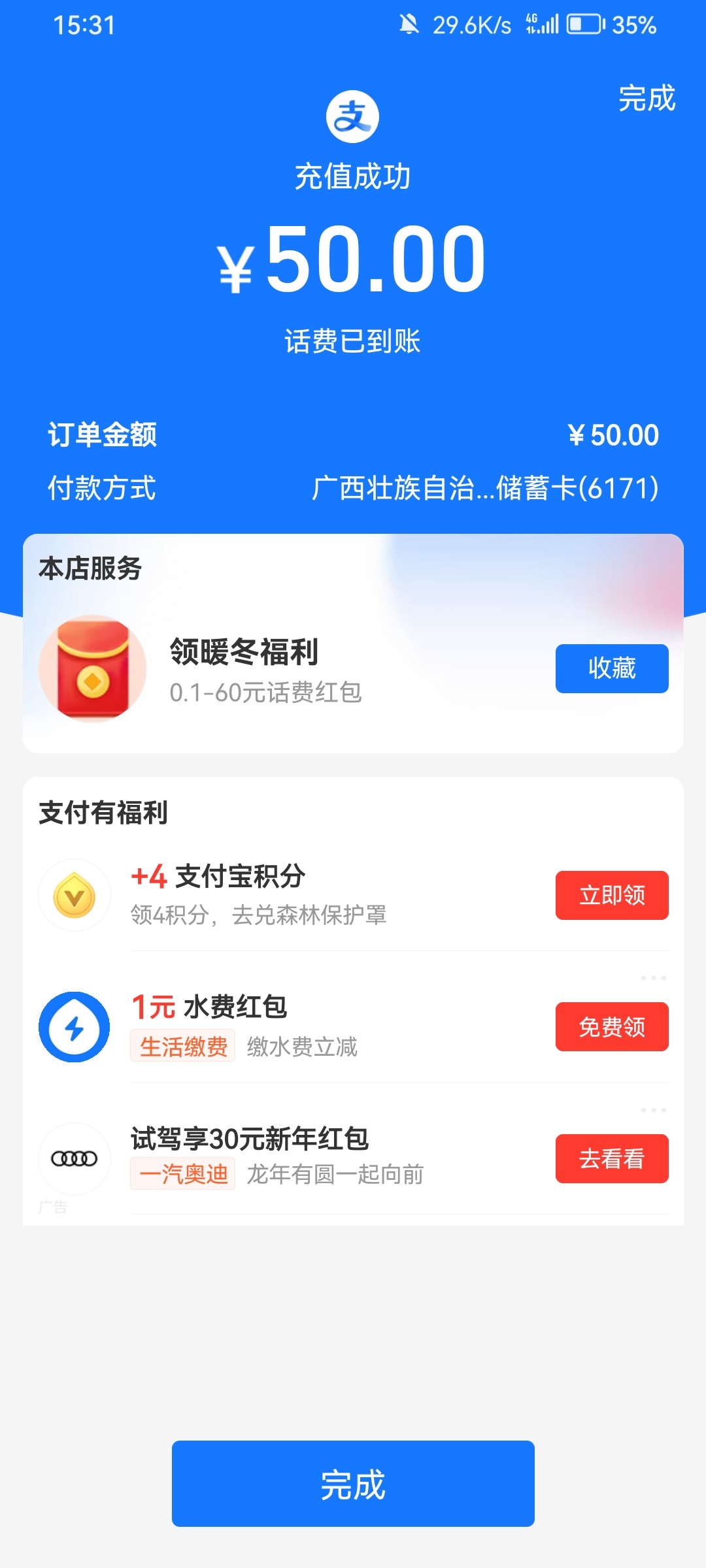Click the Audi four-rings logo
Screen dimensions: 706x1568
(75, 1156)
